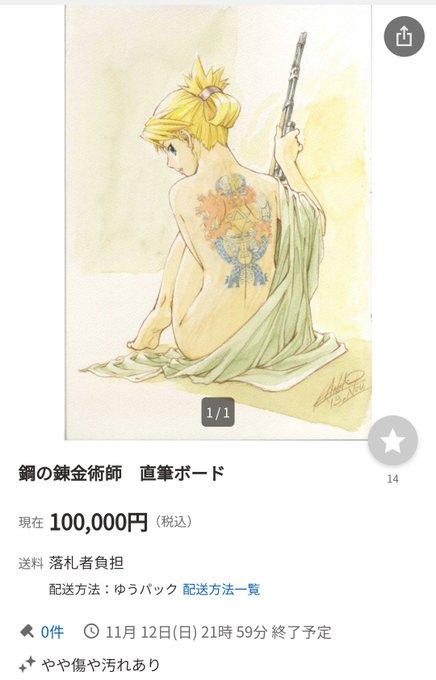Screen dimensions: 436x680
Task: View the 0件 bid history
Action: (52, 632)
